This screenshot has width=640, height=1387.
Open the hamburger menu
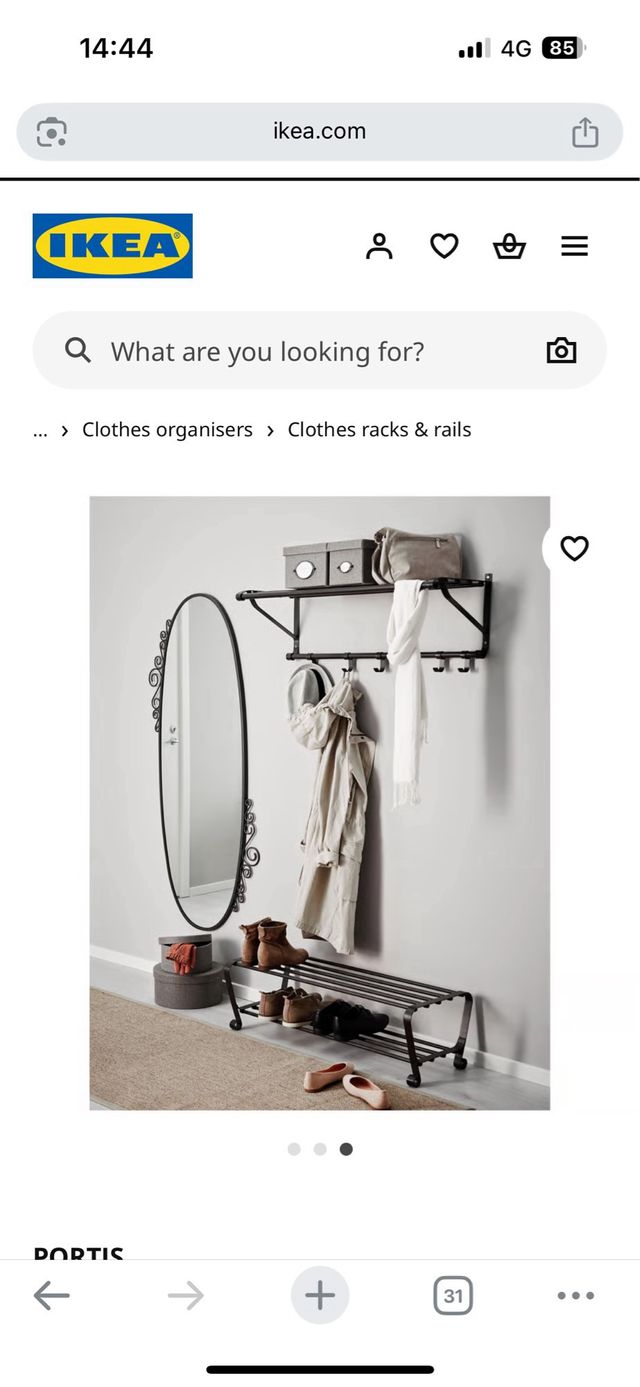(574, 246)
